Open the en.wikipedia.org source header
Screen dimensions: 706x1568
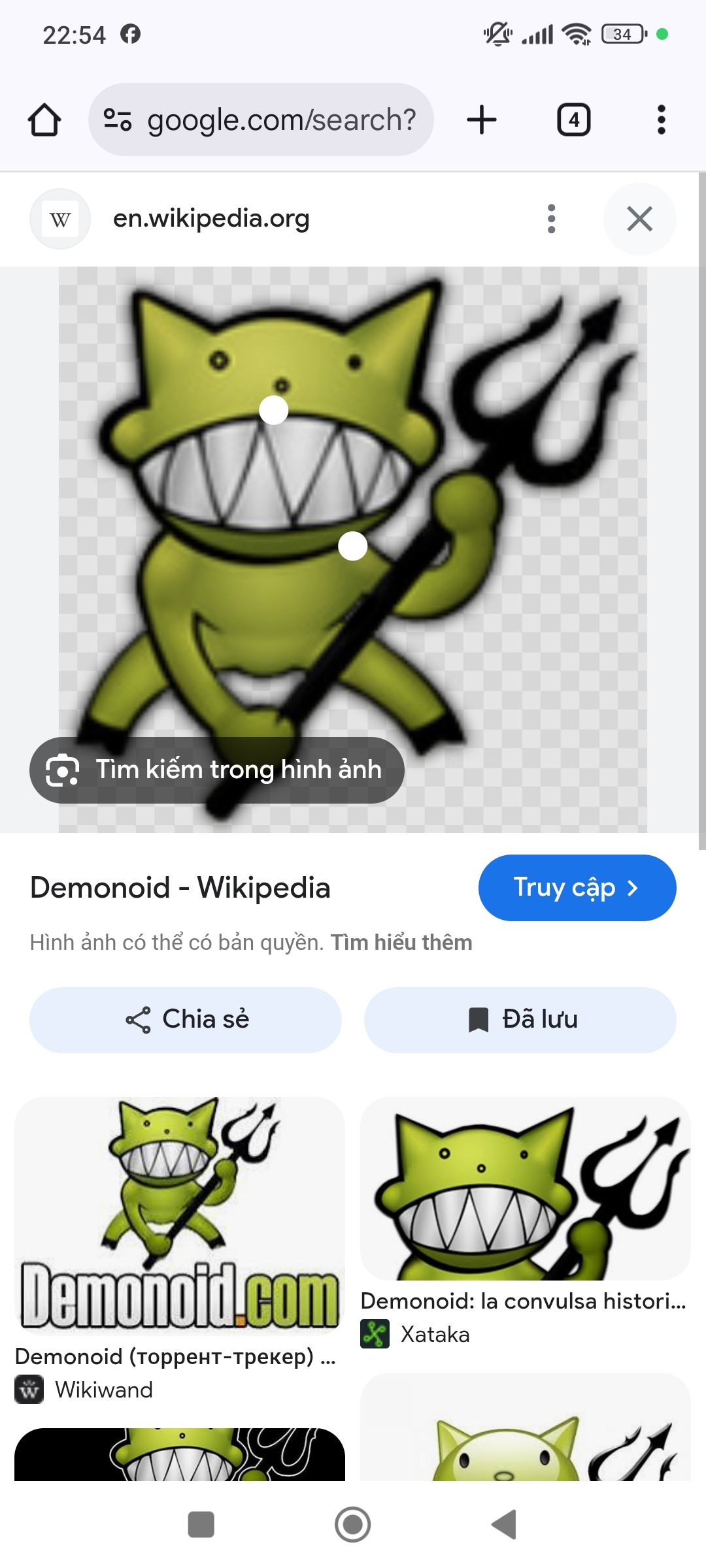click(210, 219)
